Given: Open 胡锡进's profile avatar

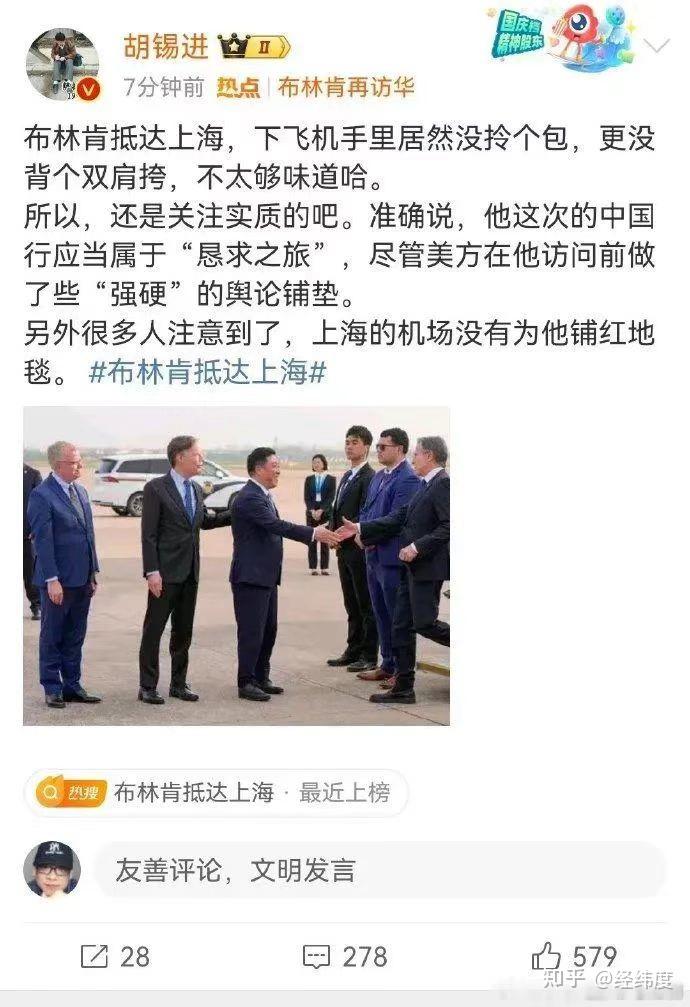Looking at the screenshot, I should [x=62, y=64].
